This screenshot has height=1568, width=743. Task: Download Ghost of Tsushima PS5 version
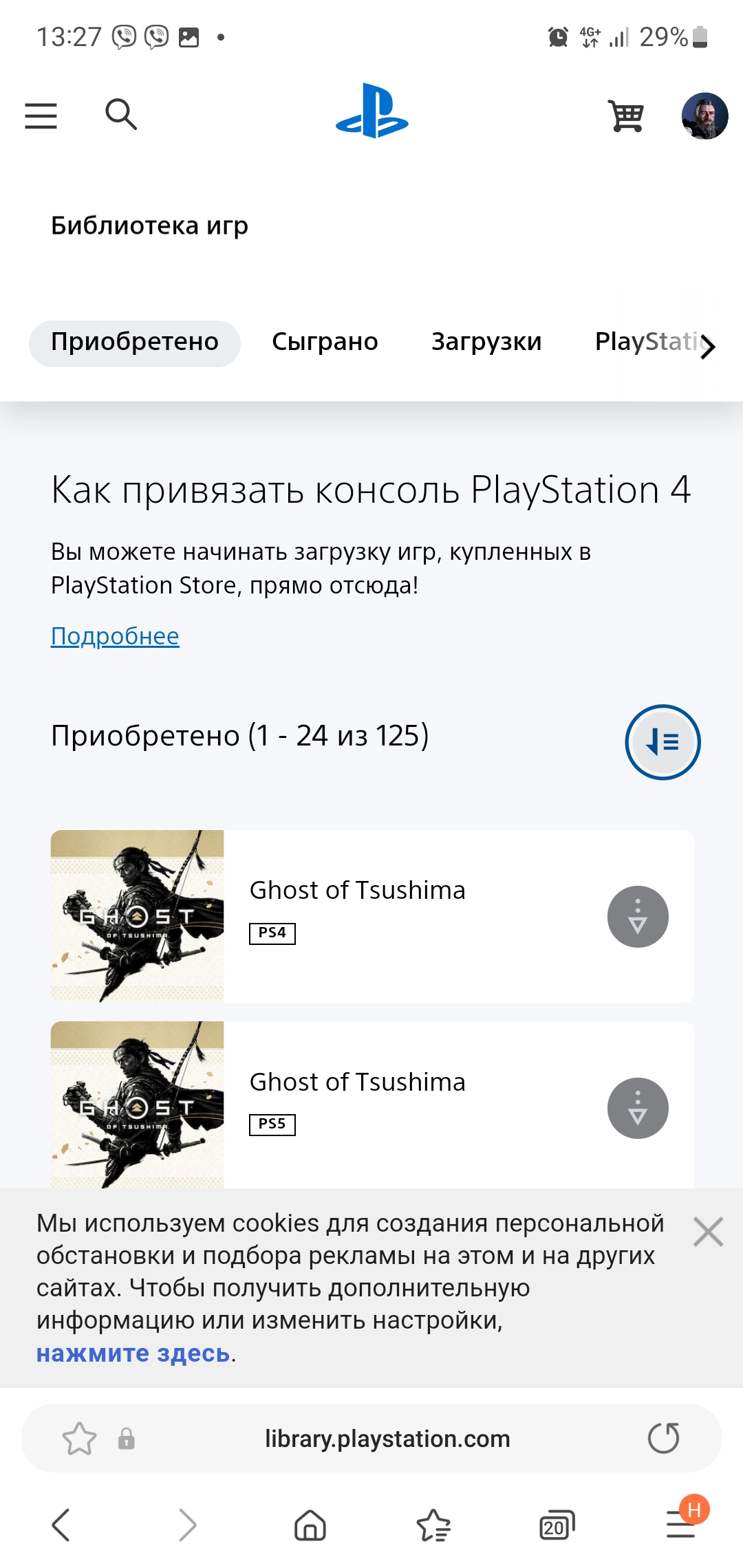638,1108
